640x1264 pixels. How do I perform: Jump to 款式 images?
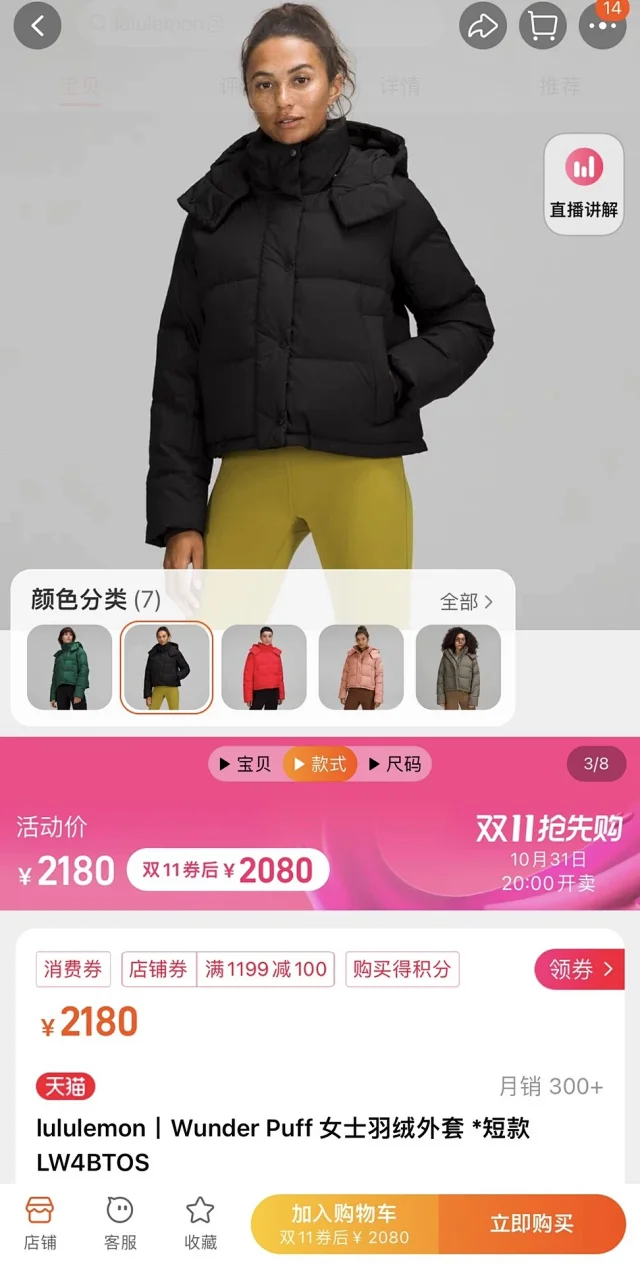click(x=320, y=765)
